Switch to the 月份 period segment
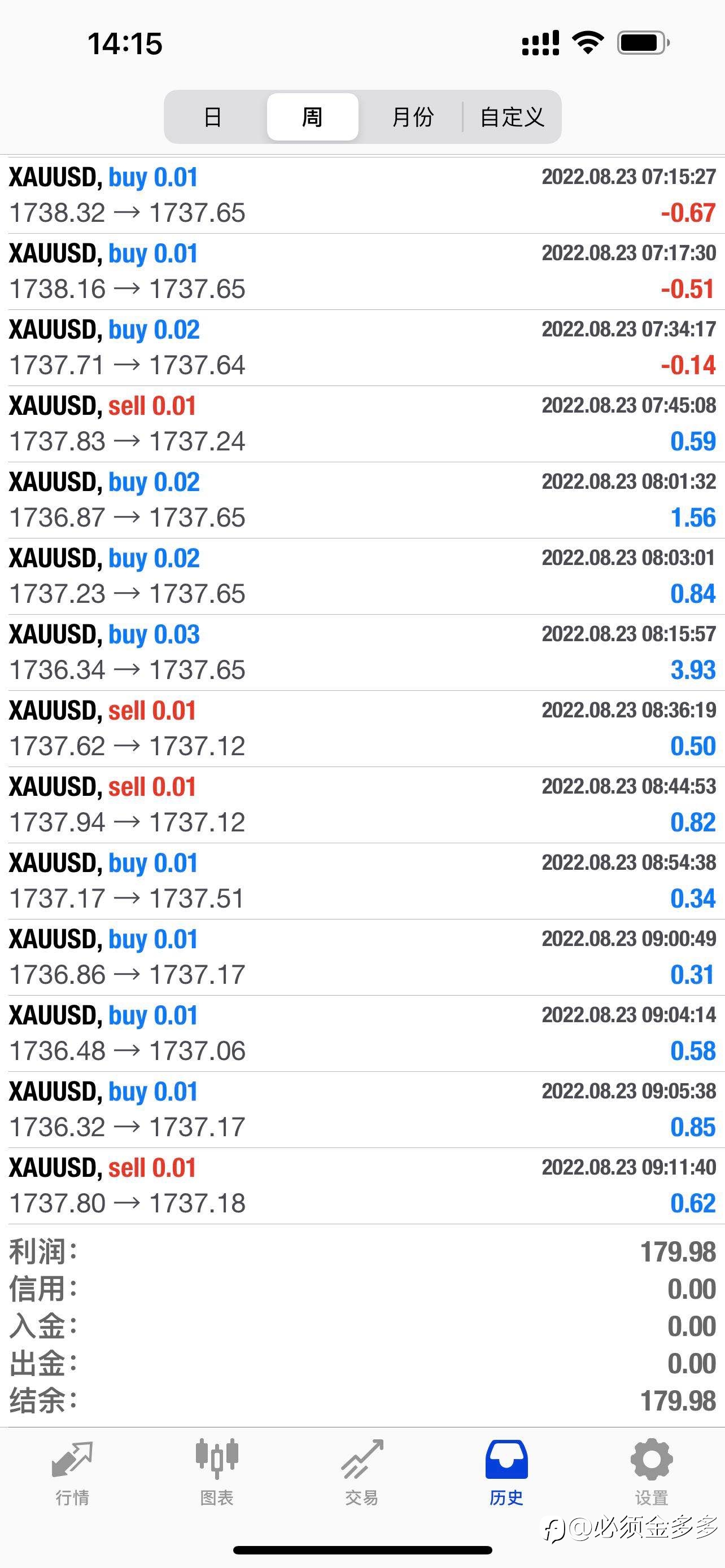 (x=412, y=117)
